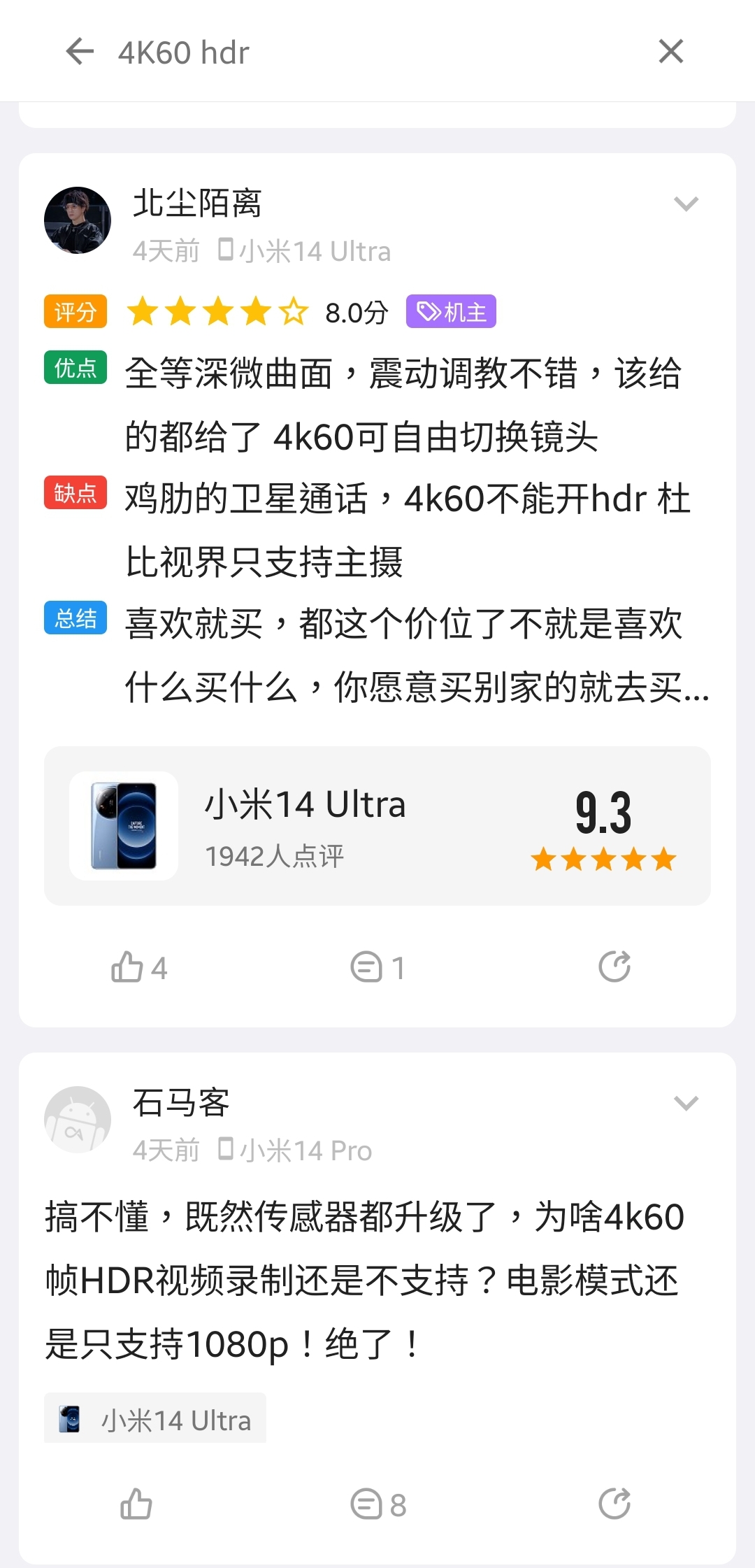This screenshot has width=755, height=1568.
Task: Open 北尘陌离's profile avatar
Action: pyautogui.click(x=78, y=220)
